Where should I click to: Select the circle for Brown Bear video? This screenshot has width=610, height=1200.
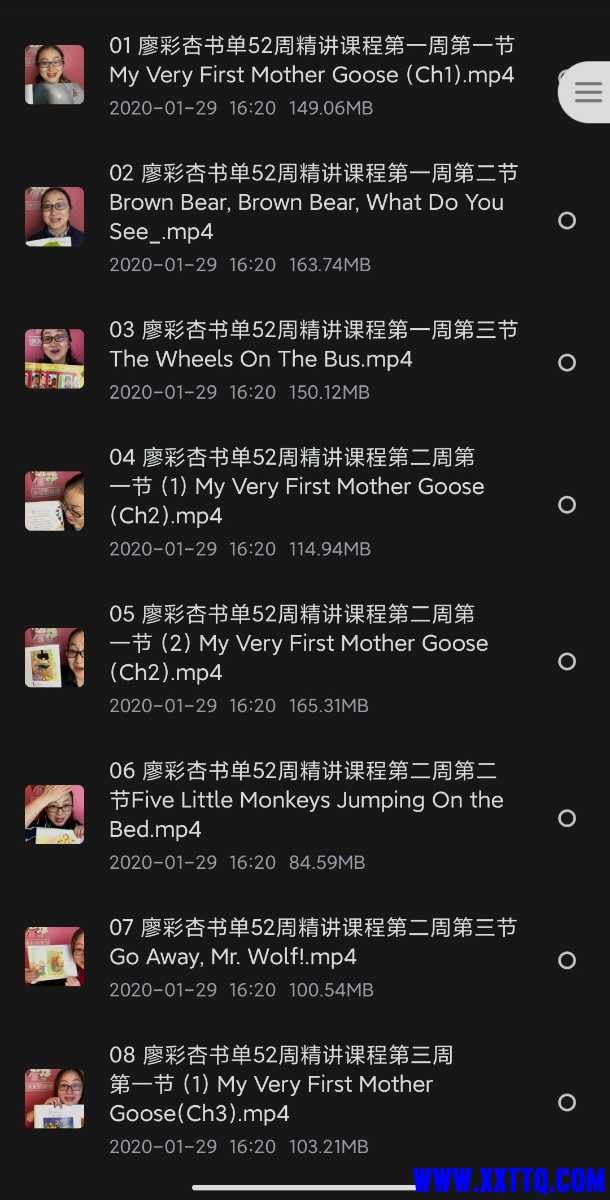(x=567, y=220)
